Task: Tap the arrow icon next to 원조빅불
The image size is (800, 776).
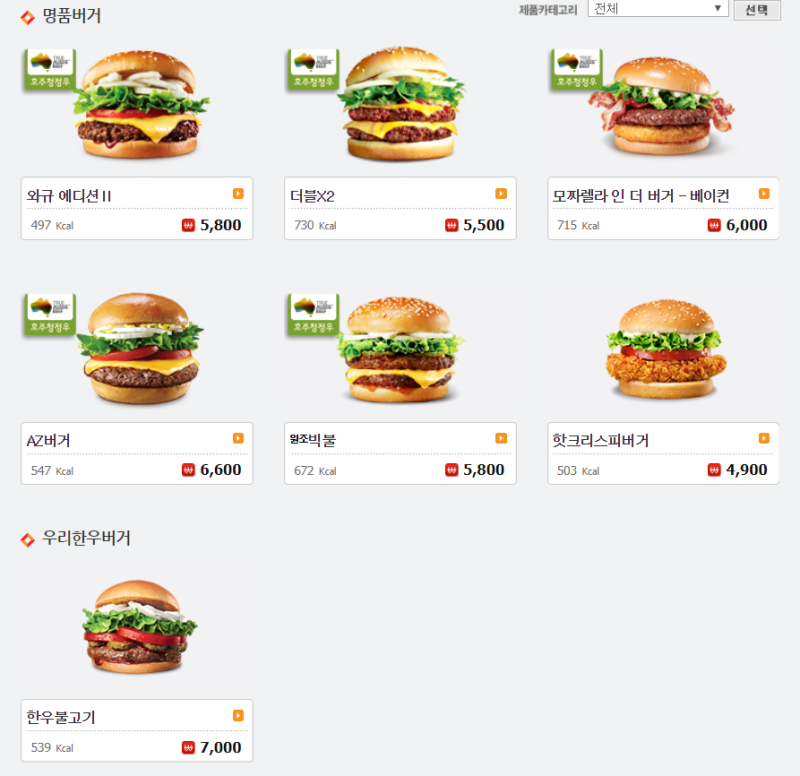Action: (501, 438)
